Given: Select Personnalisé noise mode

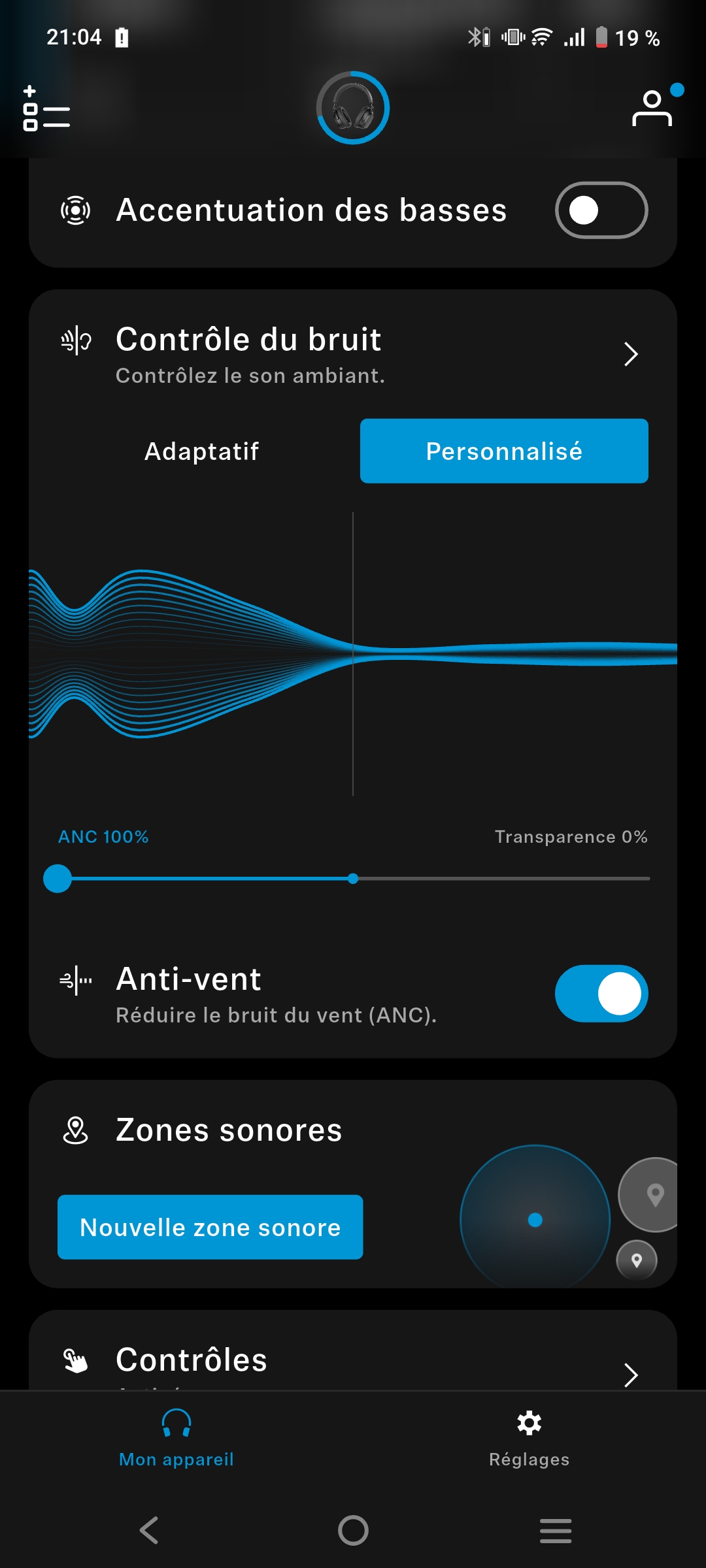Looking at the screenshot, I should pyautogui.click(x=504, y=451).
